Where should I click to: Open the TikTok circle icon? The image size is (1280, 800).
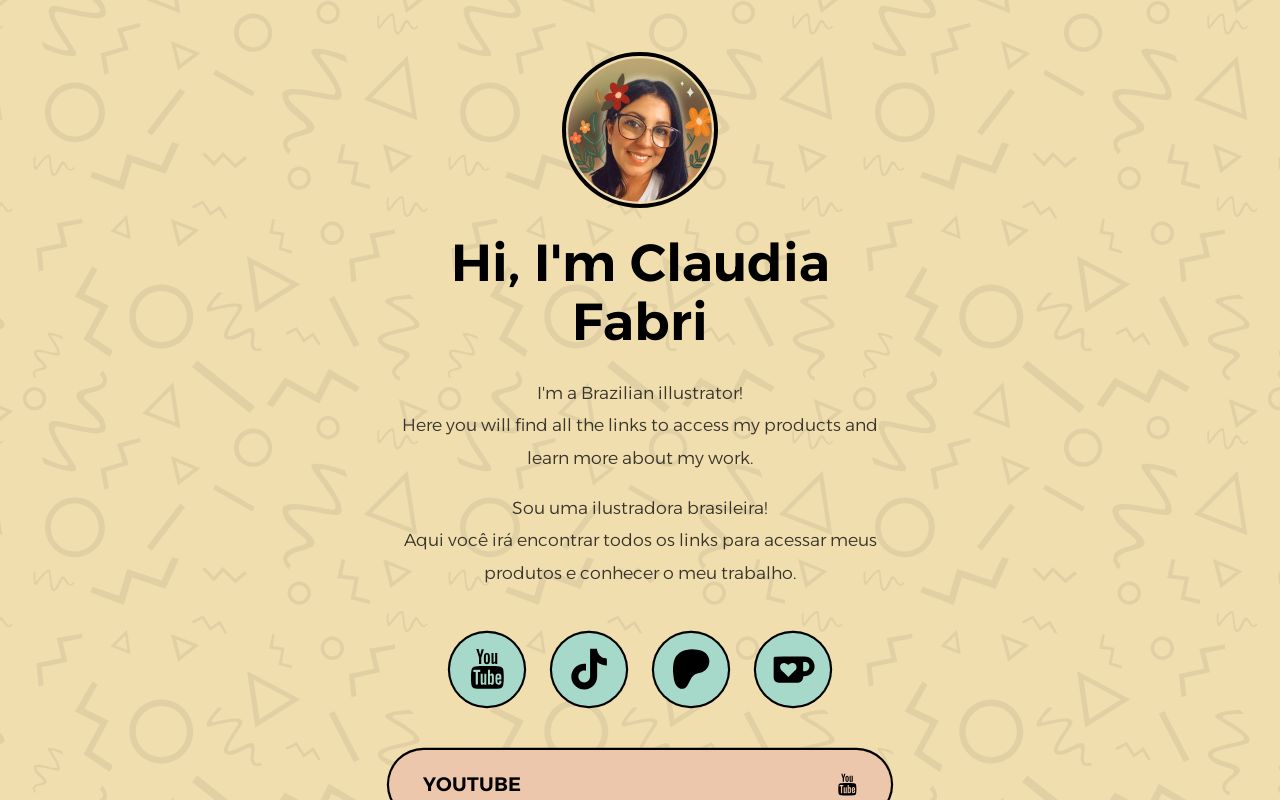click(x=589, y=669)
